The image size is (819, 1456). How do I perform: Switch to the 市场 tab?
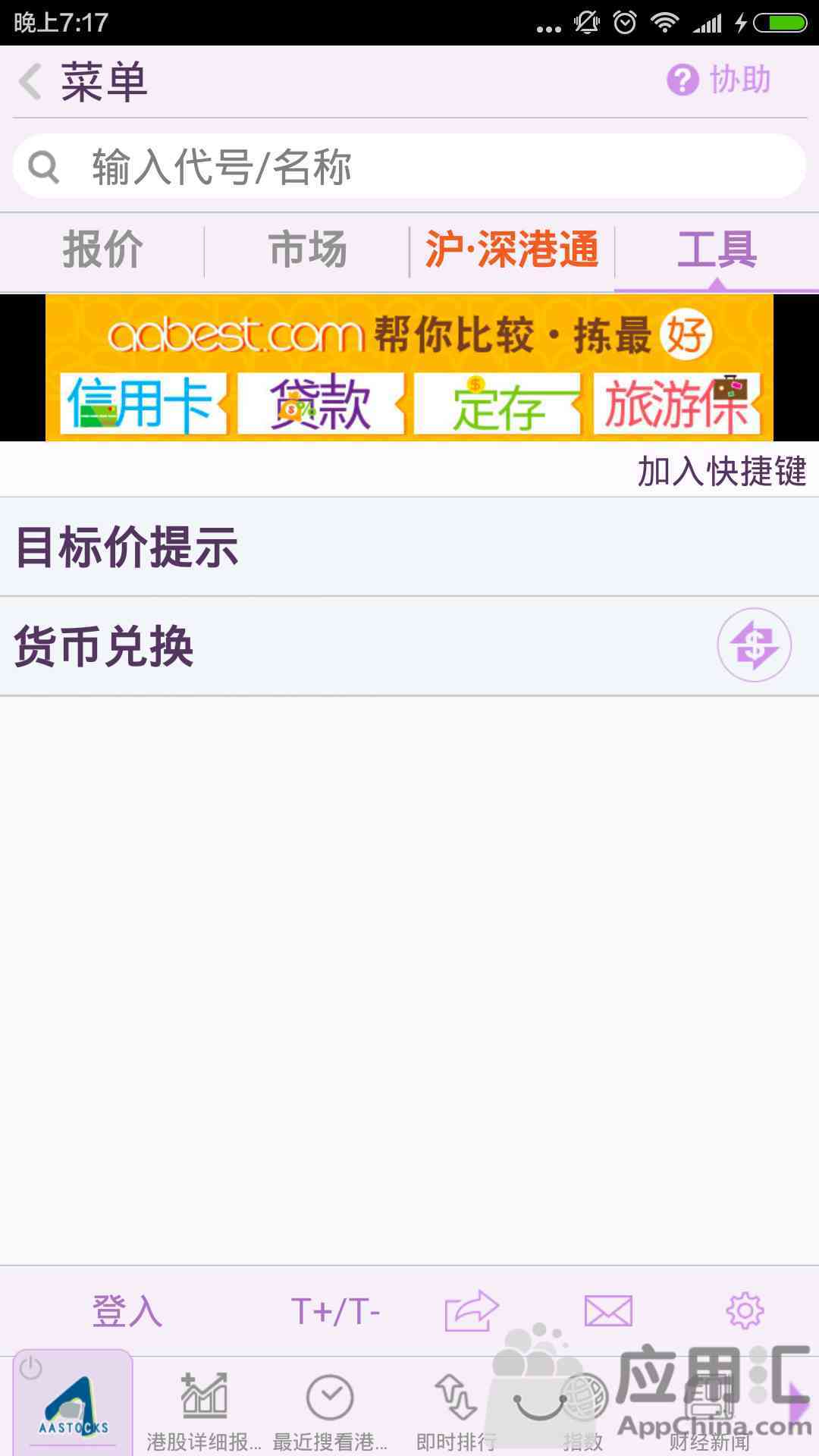[x=307, y=250]
